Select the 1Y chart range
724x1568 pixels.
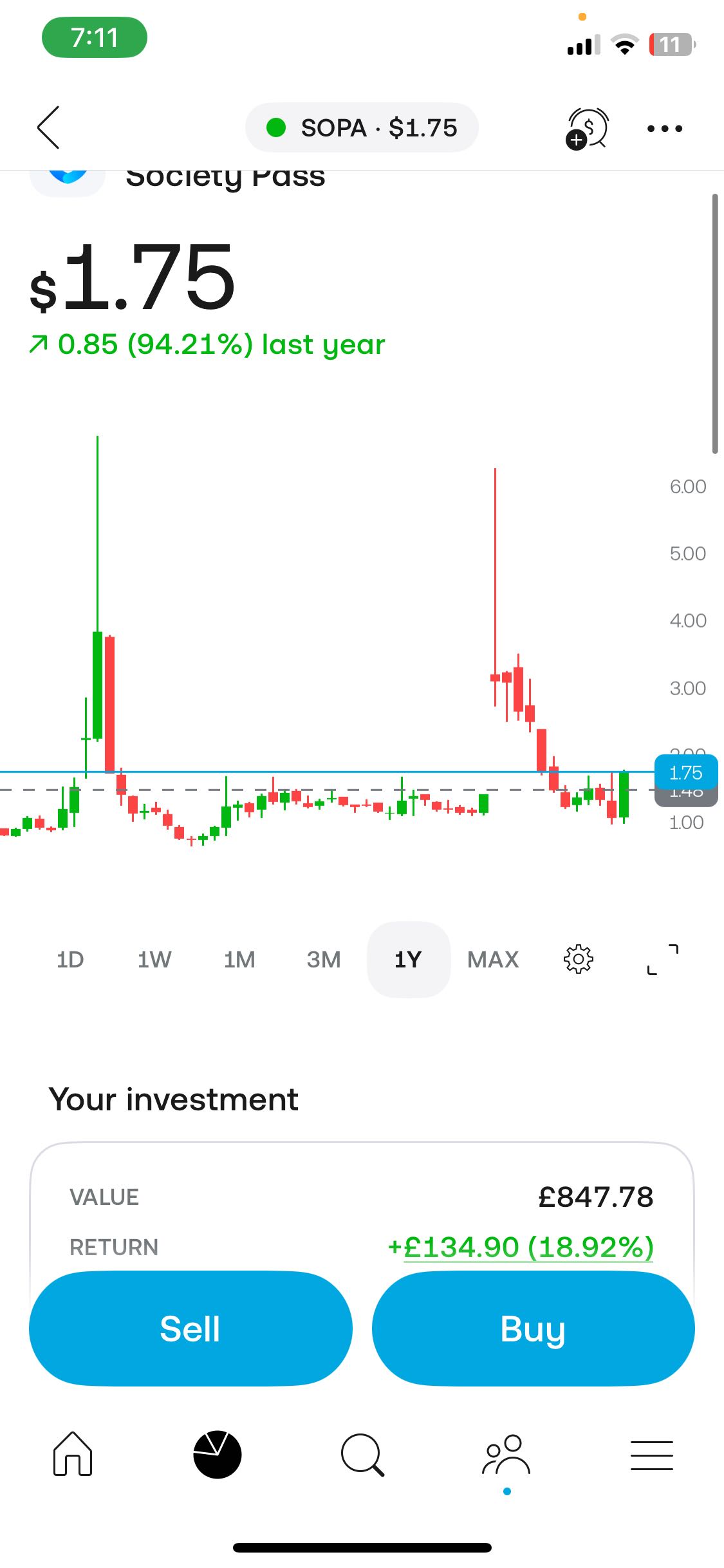(x=409, y=960)
